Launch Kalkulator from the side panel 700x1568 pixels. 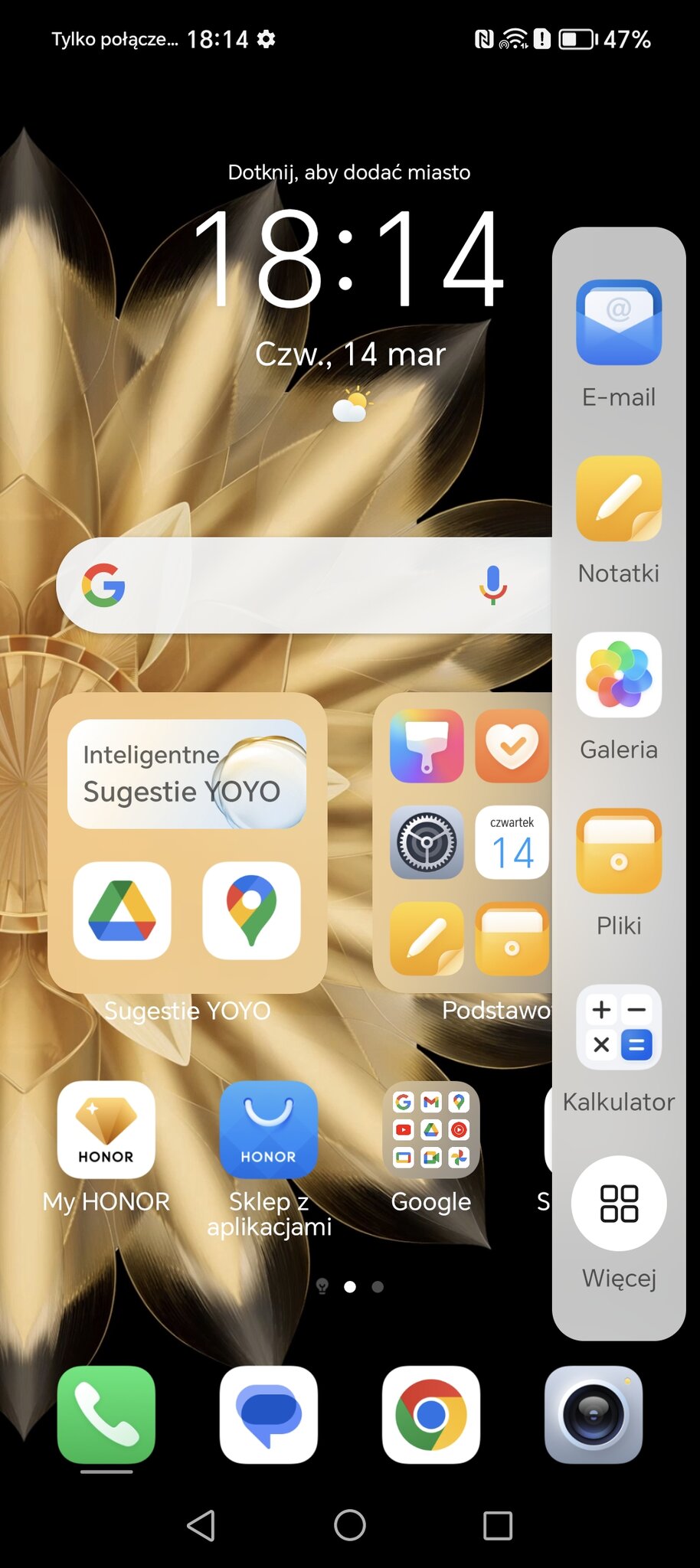pos(619,1027)
